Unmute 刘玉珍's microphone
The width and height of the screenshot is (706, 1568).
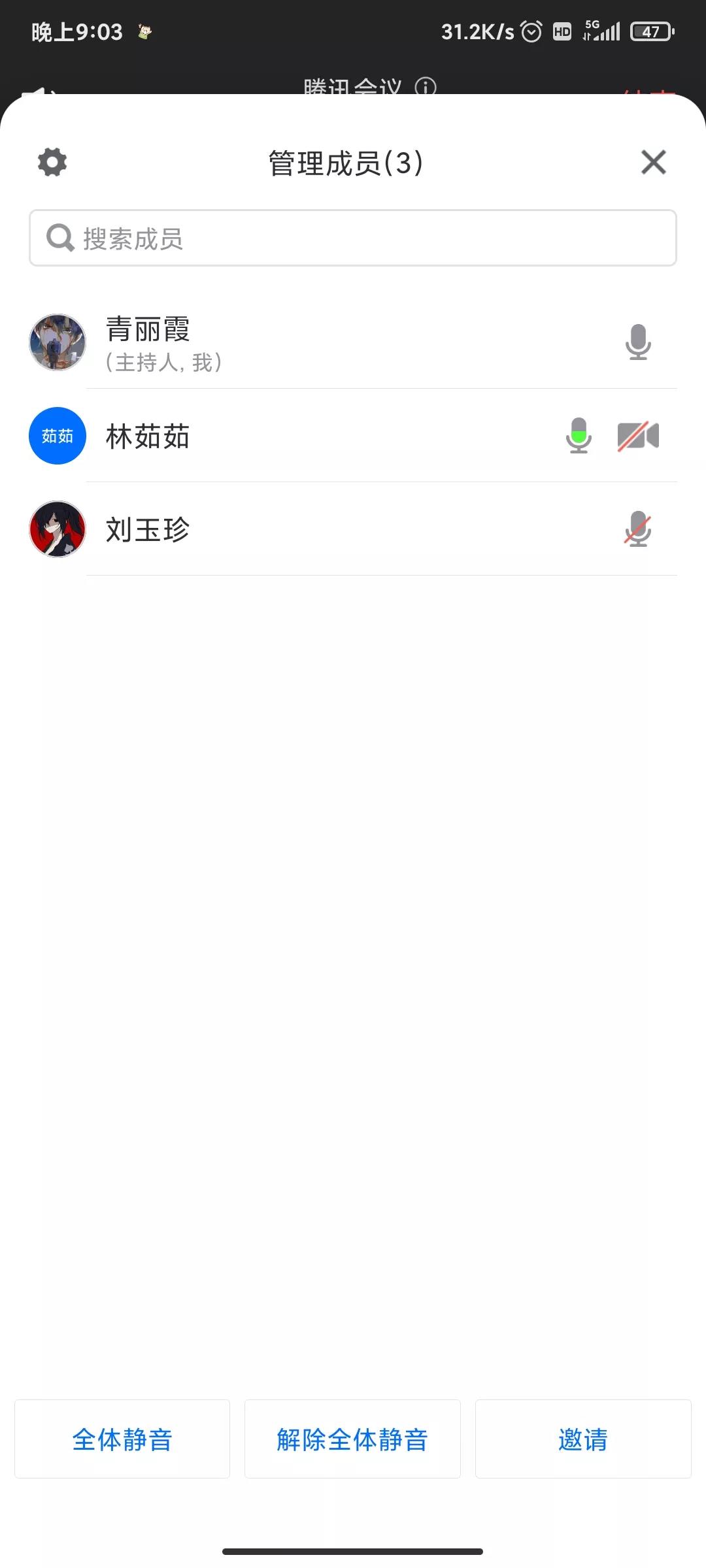tap(638, 529)
